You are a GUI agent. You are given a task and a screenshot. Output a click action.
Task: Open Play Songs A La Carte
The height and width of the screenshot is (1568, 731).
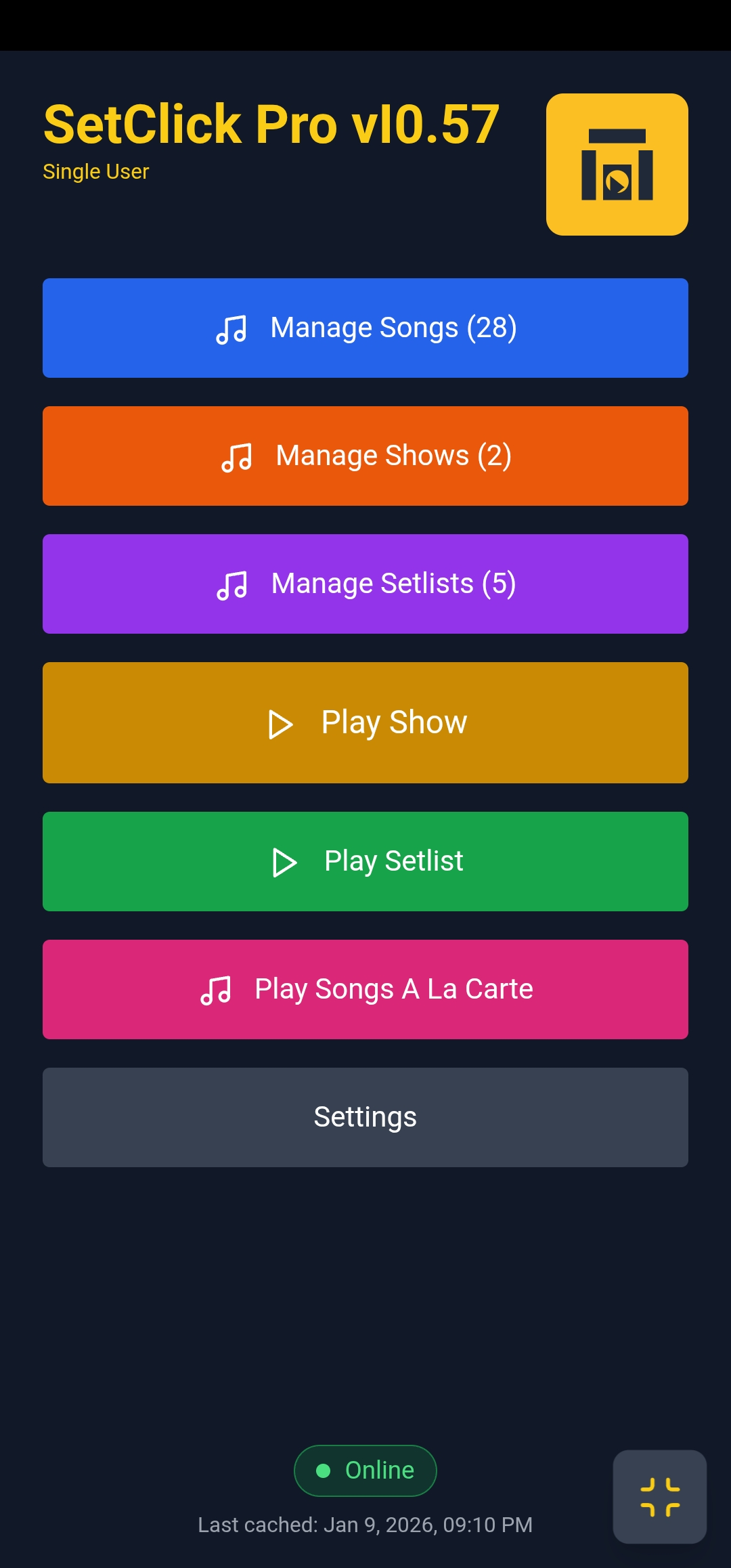365,989
